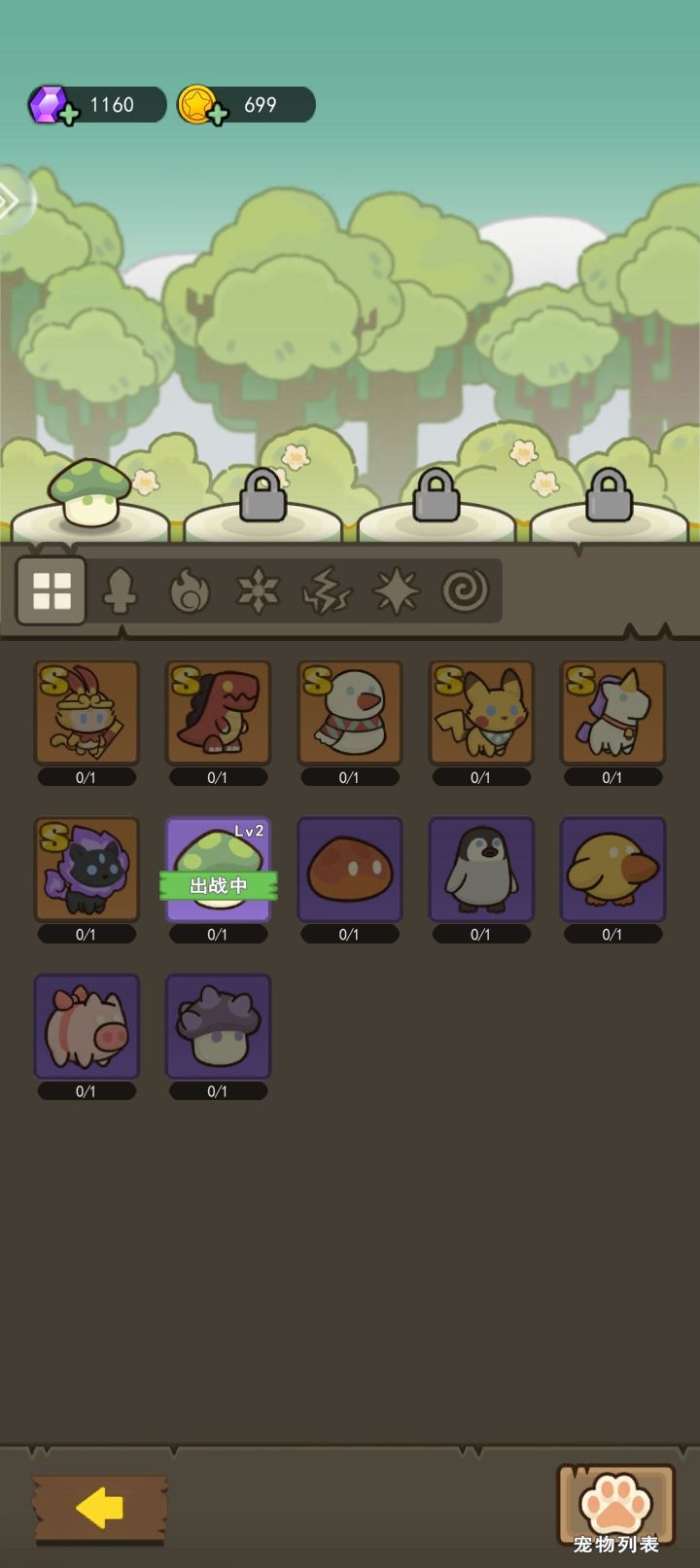This screenshot has height=1568, width=700.
Task: Click the 0/1 progress bar under the dinosaur
Action: [218, 776]
